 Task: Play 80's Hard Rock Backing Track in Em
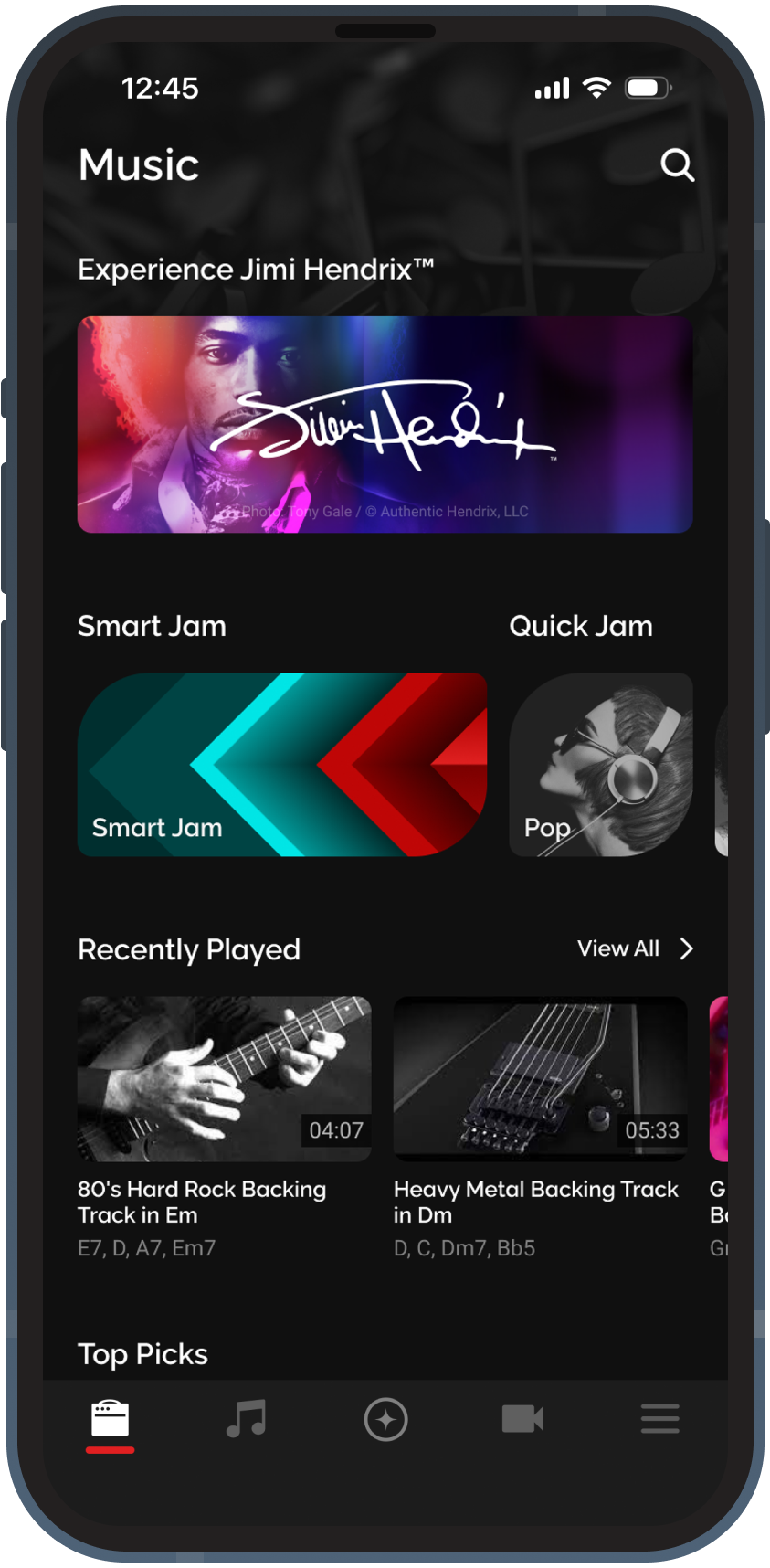tap(224, 1078)
